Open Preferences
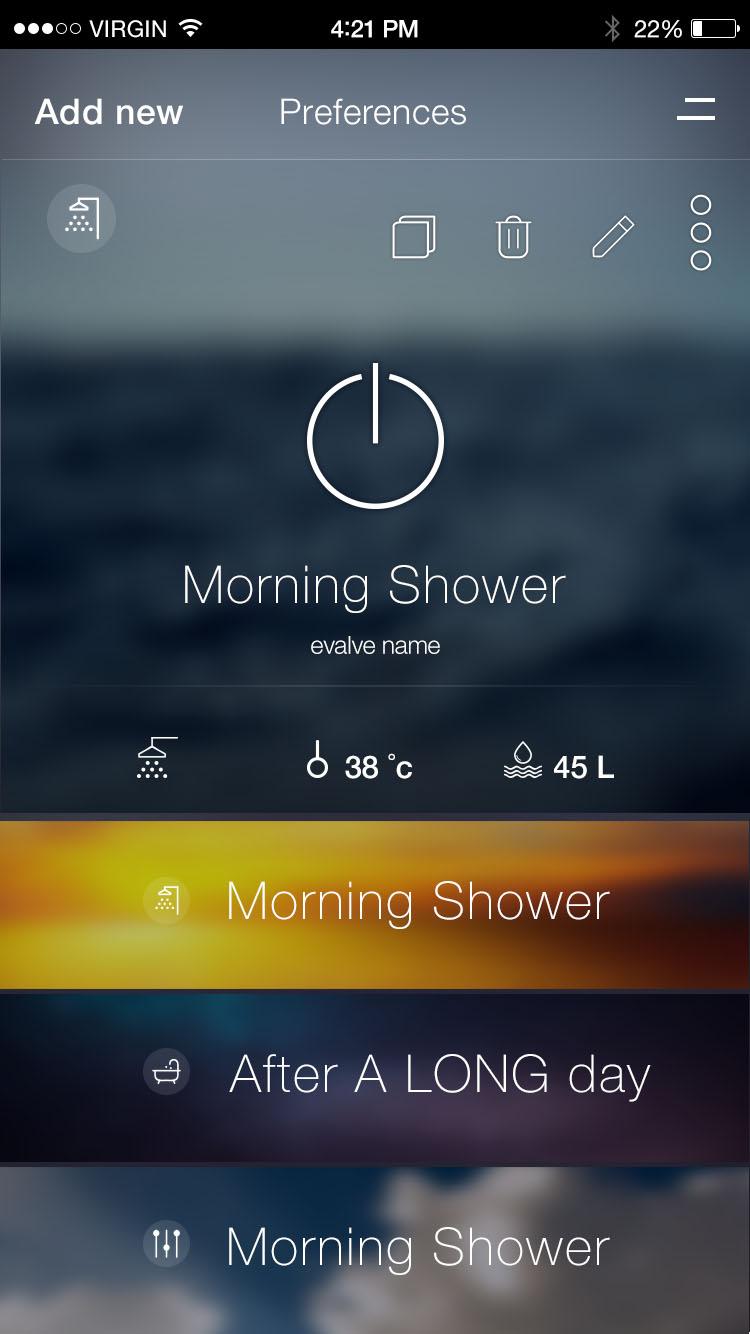 point(372,112)
